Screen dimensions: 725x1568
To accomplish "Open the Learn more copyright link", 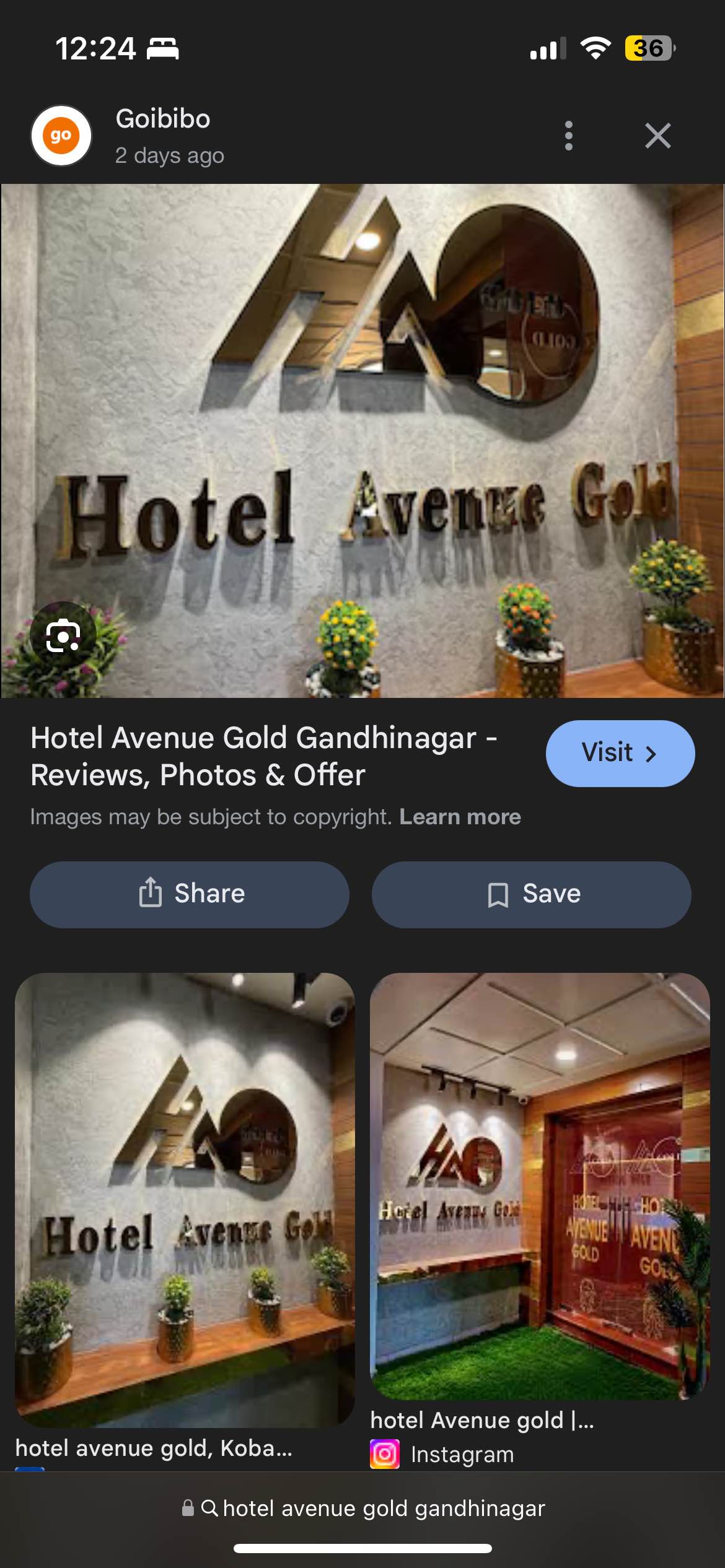I will coord(460,817).
